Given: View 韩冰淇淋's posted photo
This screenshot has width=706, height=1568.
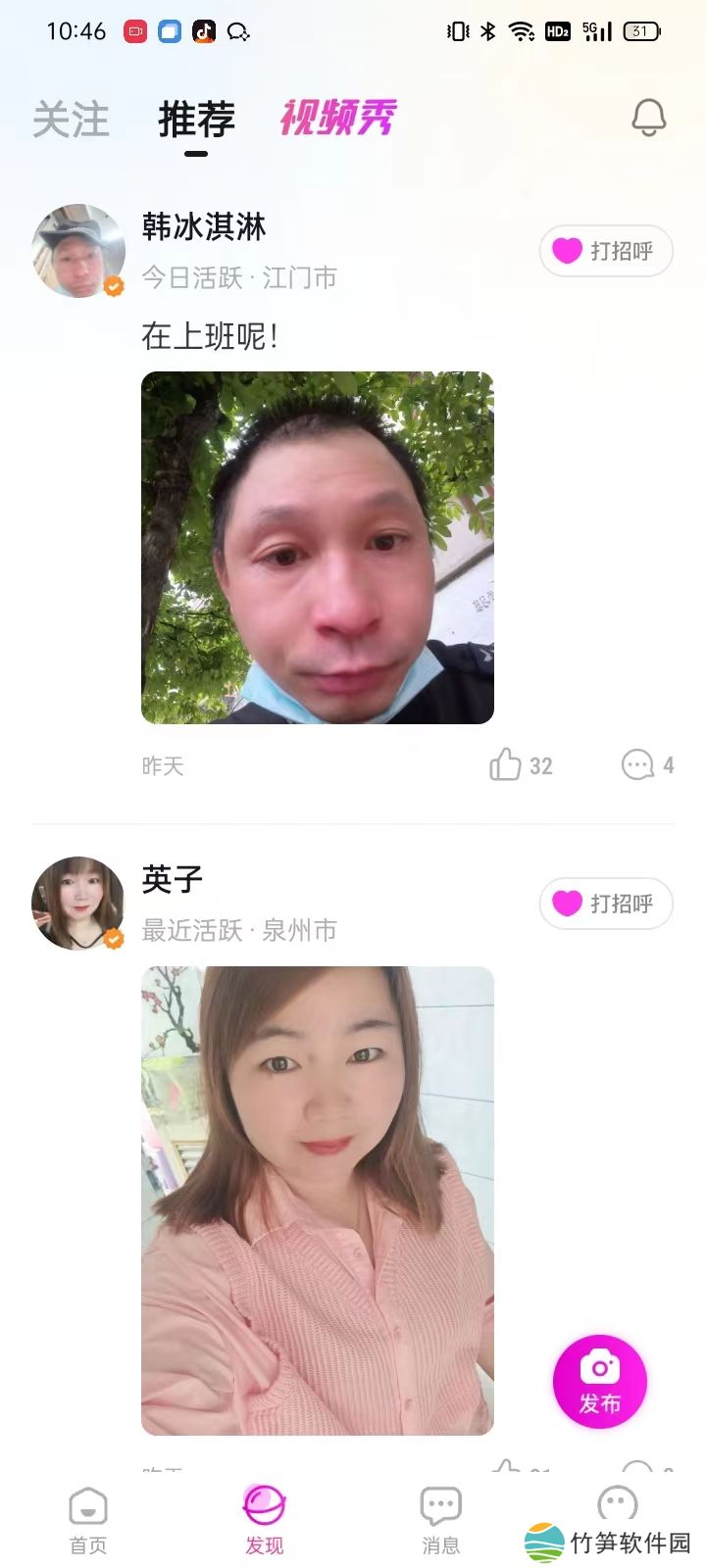Looking at the screenshot, I should click(x=317, y=548).
